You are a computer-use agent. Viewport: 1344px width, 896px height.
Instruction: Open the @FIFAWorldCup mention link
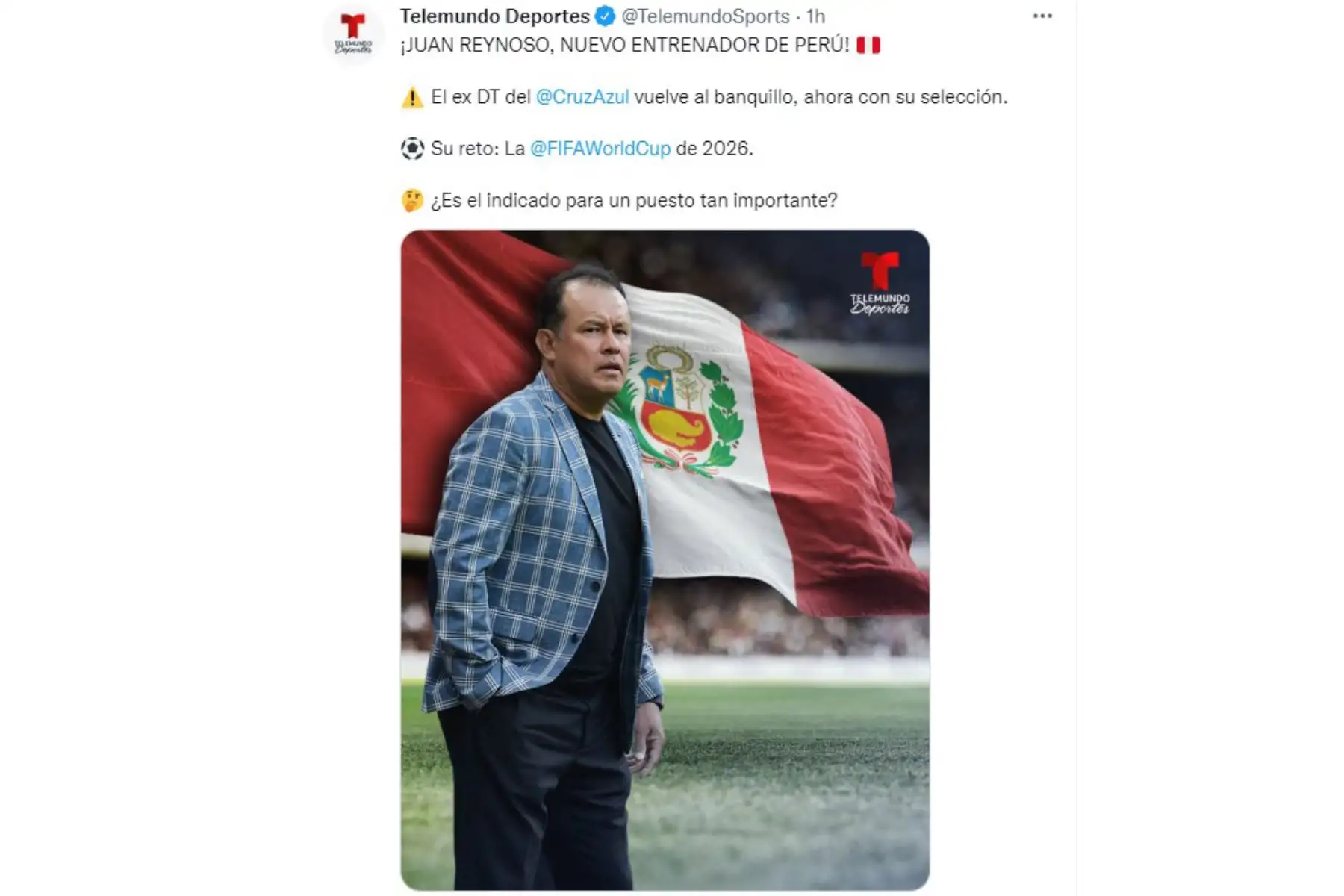click(x=600, y=149)
